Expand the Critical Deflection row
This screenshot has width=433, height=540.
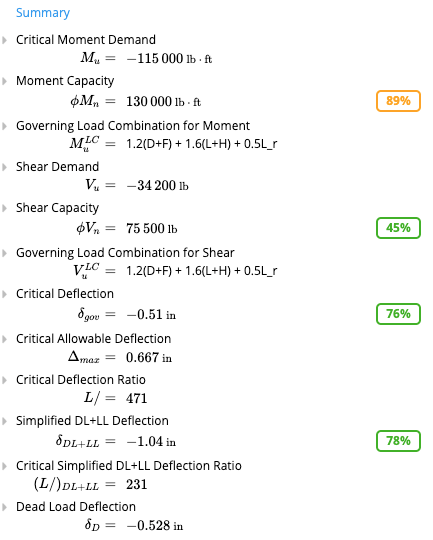click(x=4, y=294)
